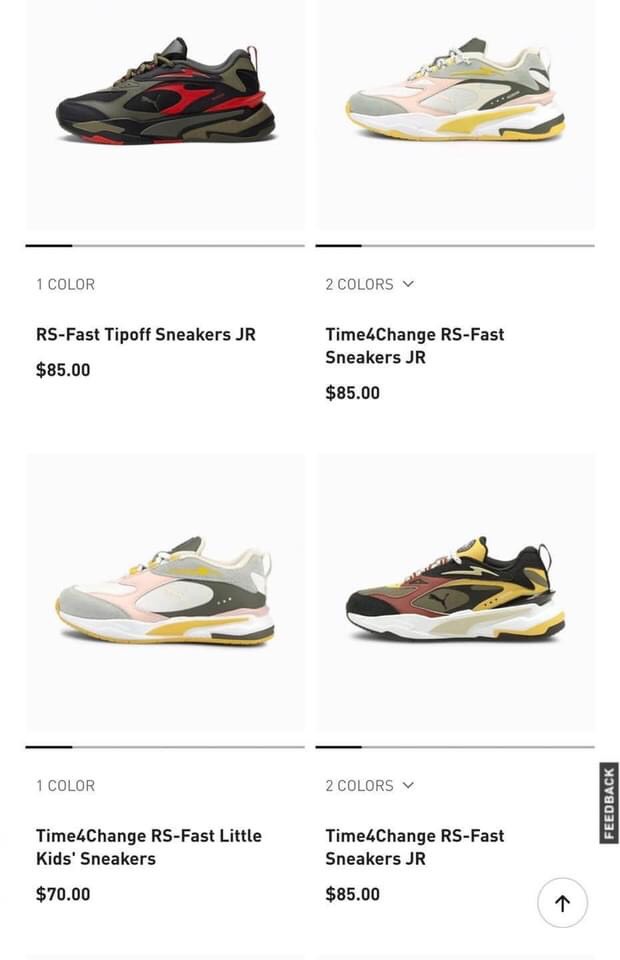Open the RS-Fast Tipoff Sneakers JR product
The width and height of the screenshot is (620, 960).
click(146, 335)
